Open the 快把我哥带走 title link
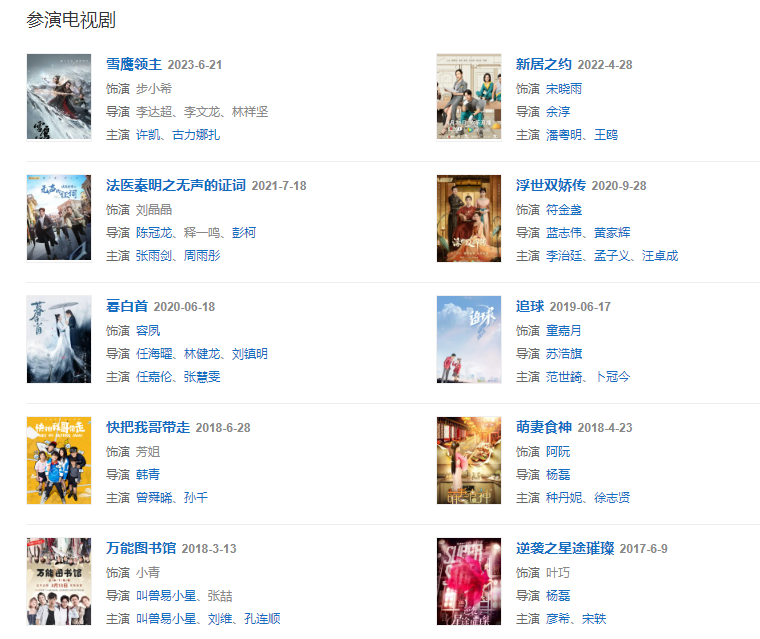760x639 pixels. click(x=147, y=428)
